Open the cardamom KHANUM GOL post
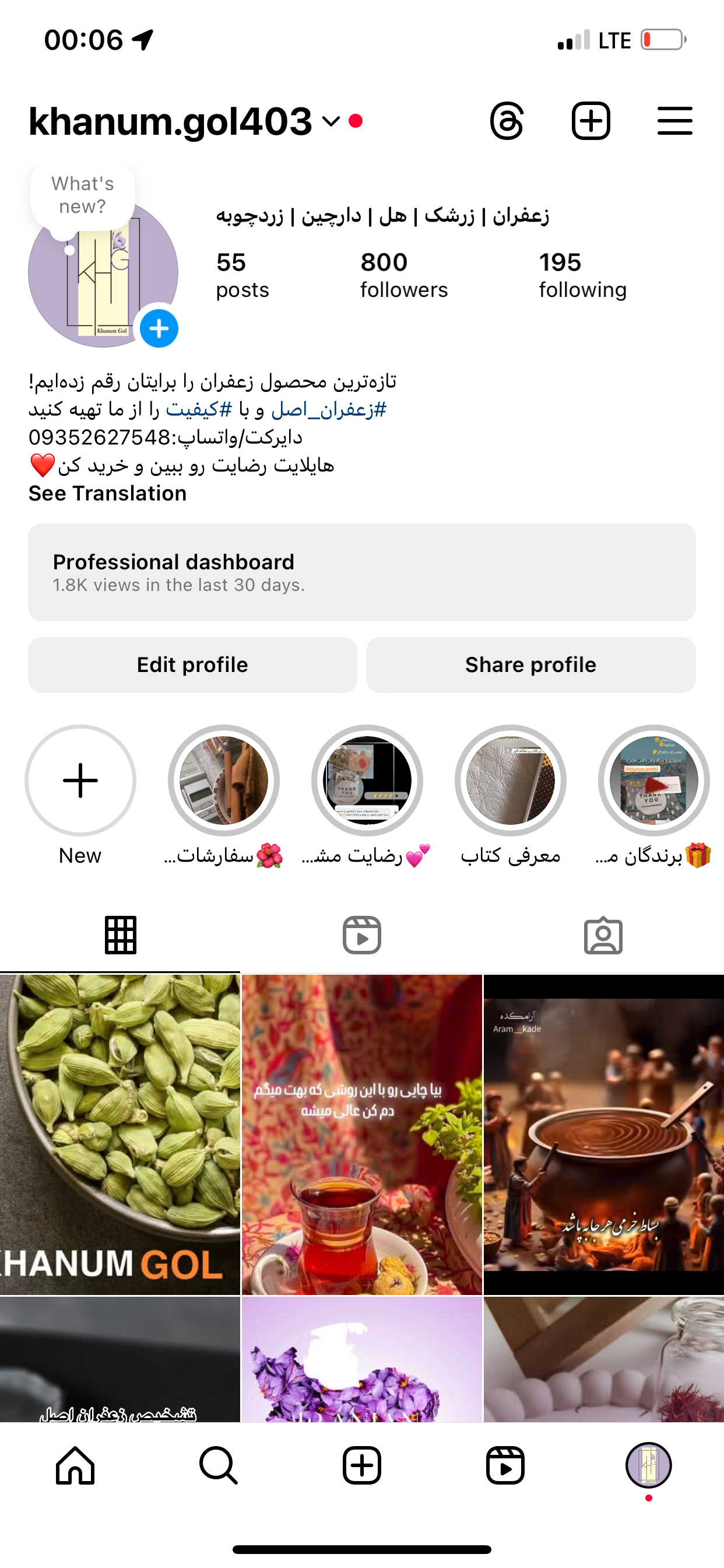The height and width of the screenshot is (1568, 724). tap(120, 1135)
